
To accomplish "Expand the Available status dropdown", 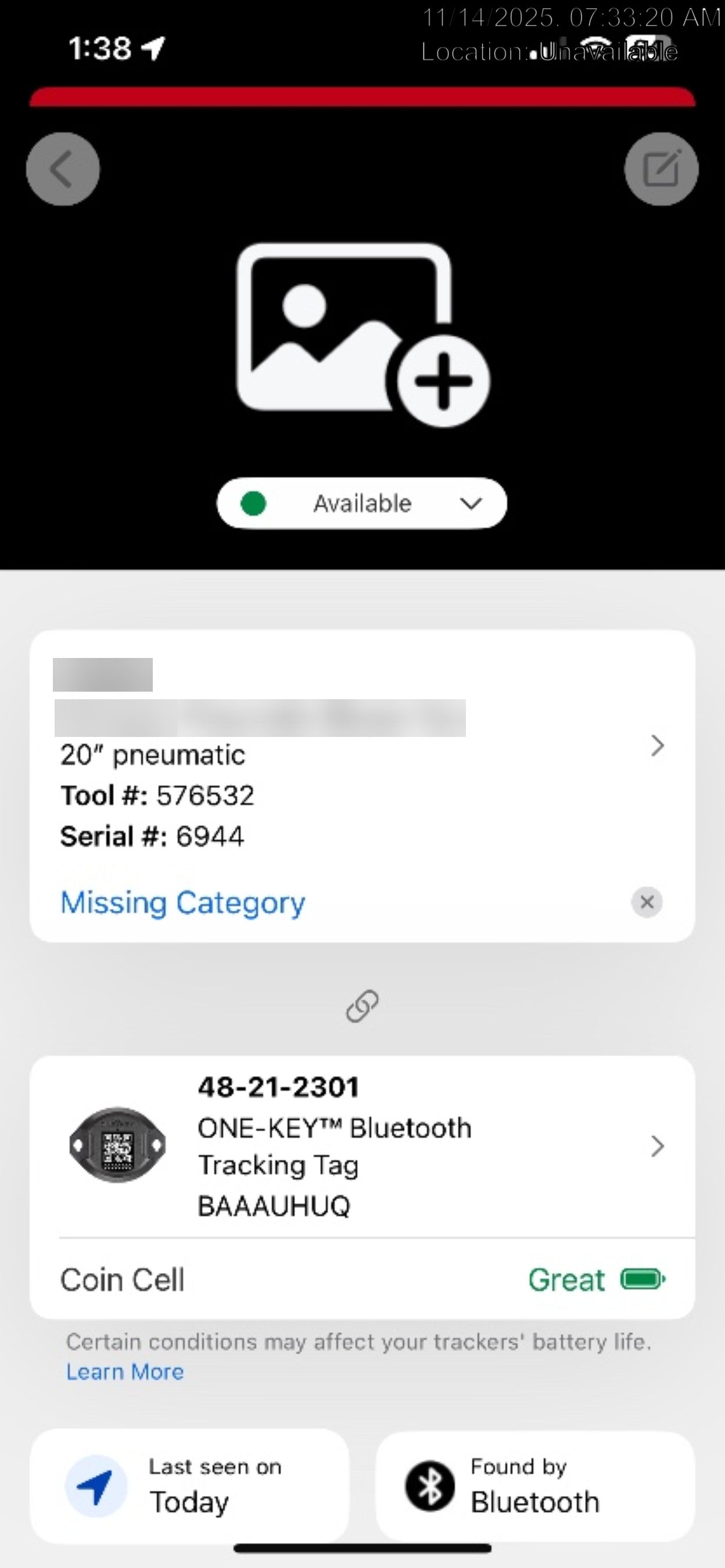I will pos(361,504).
